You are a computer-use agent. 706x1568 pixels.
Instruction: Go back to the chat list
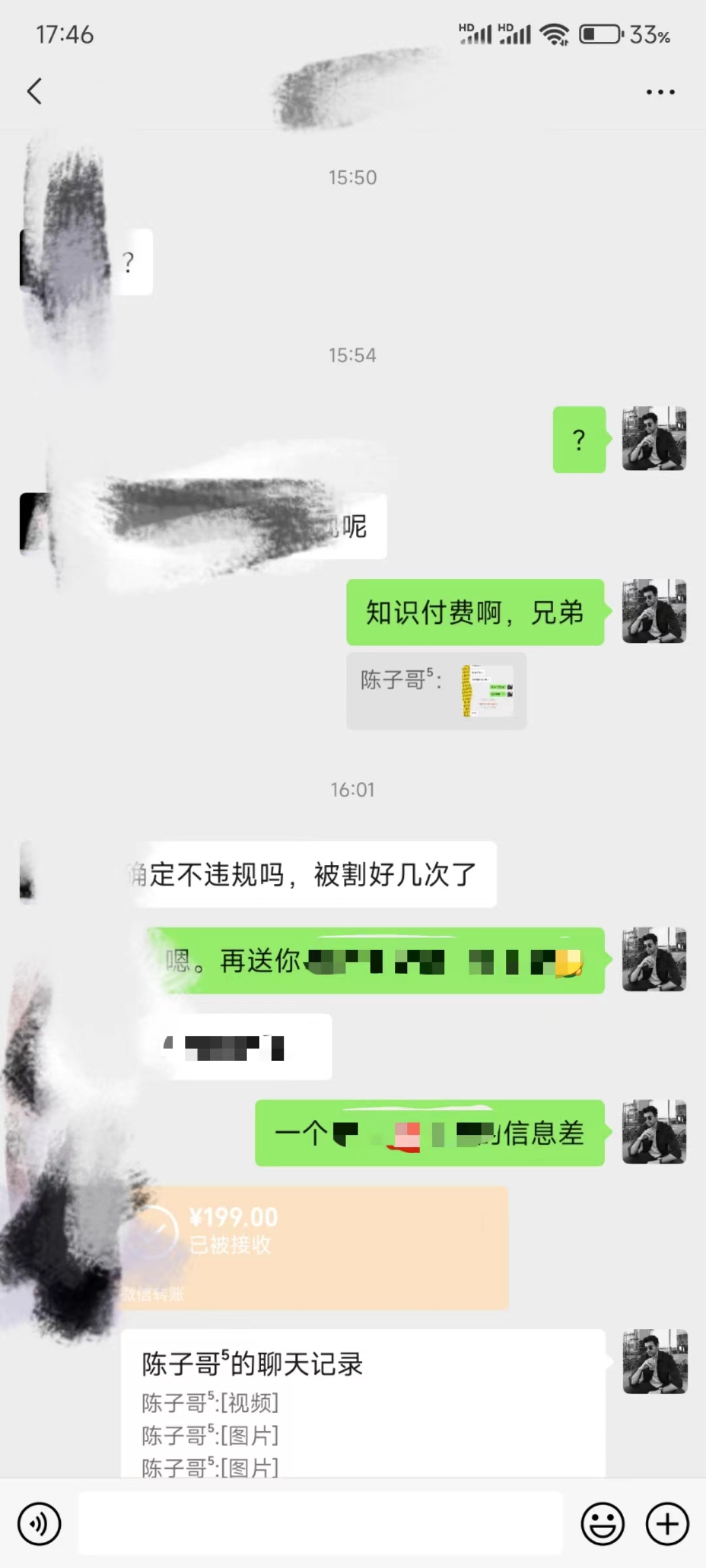coord(35,91)
